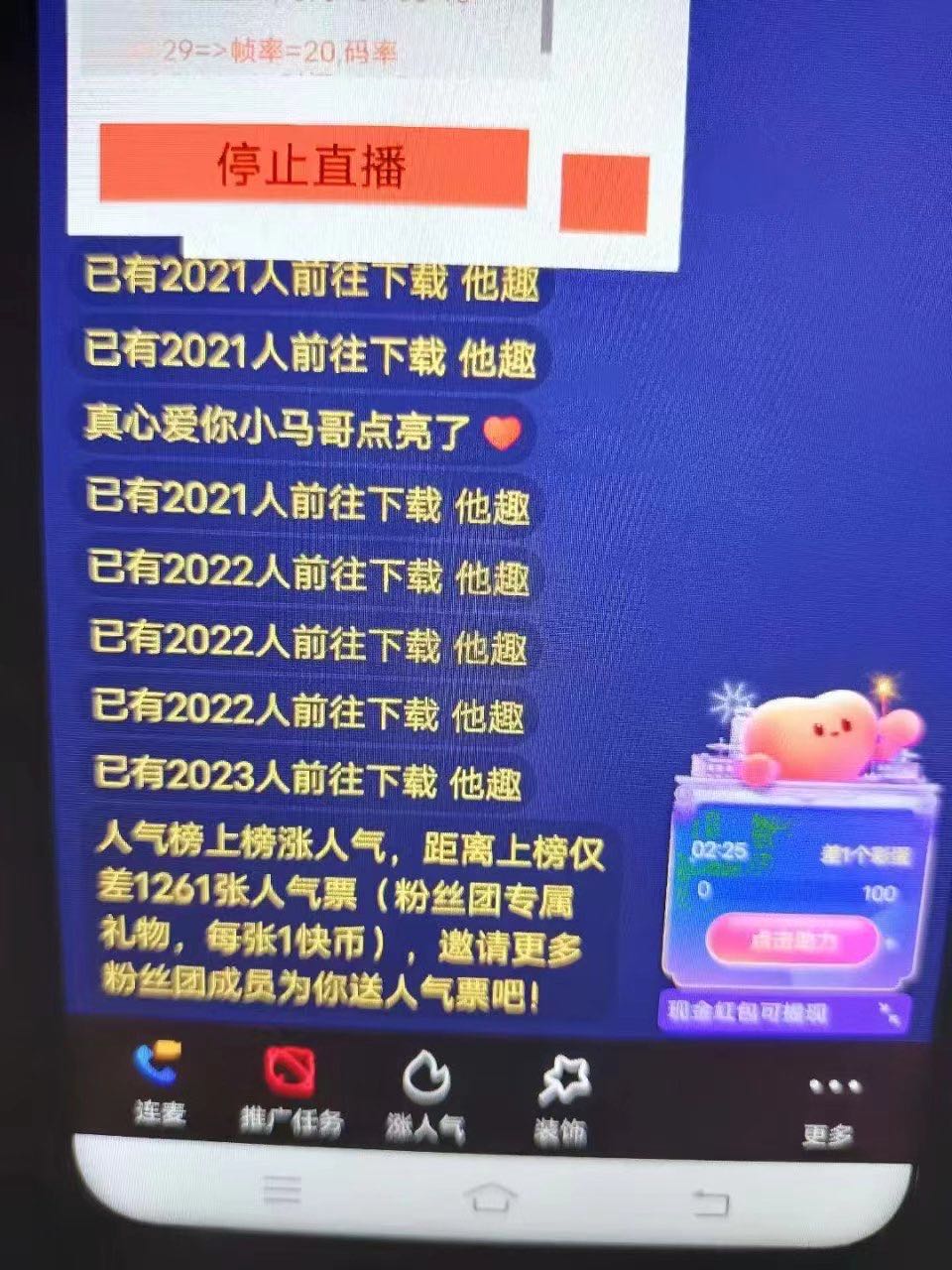Image resolution: width=952 pixels, height=1270 pixels.
Task: Open the 现金红包可提现 banner
Action: [783, 1013]
